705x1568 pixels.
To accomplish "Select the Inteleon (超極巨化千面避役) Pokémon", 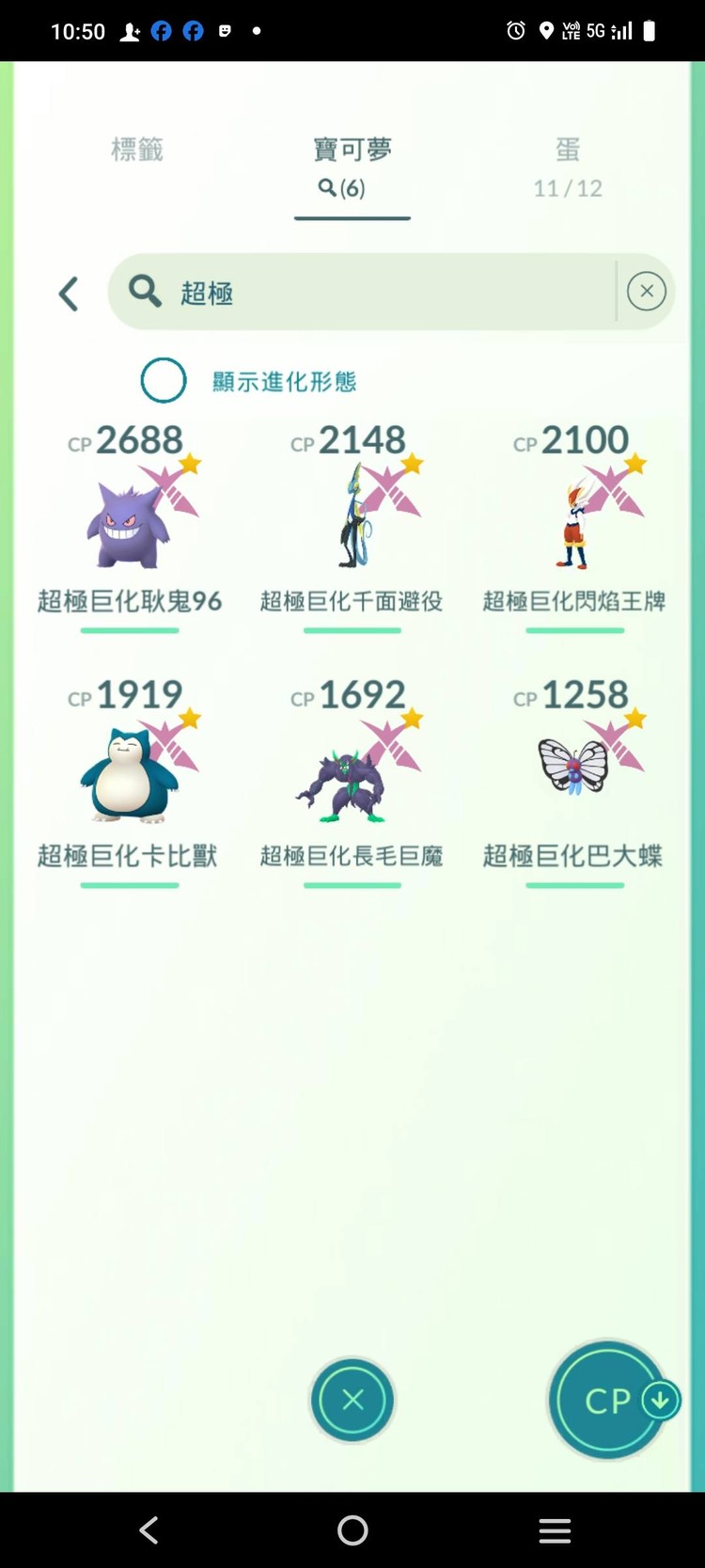I will 352,517.
